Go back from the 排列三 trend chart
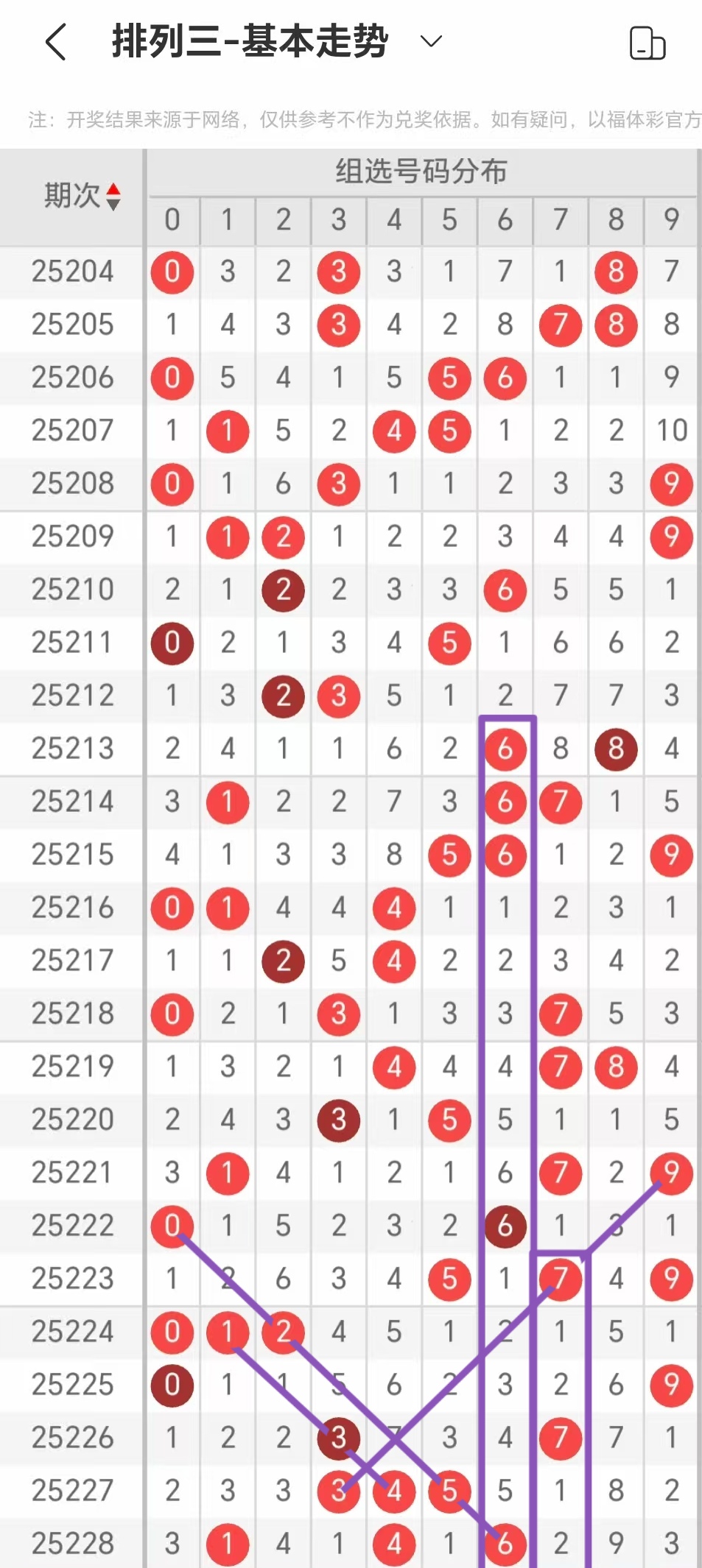 click(56, 42)
